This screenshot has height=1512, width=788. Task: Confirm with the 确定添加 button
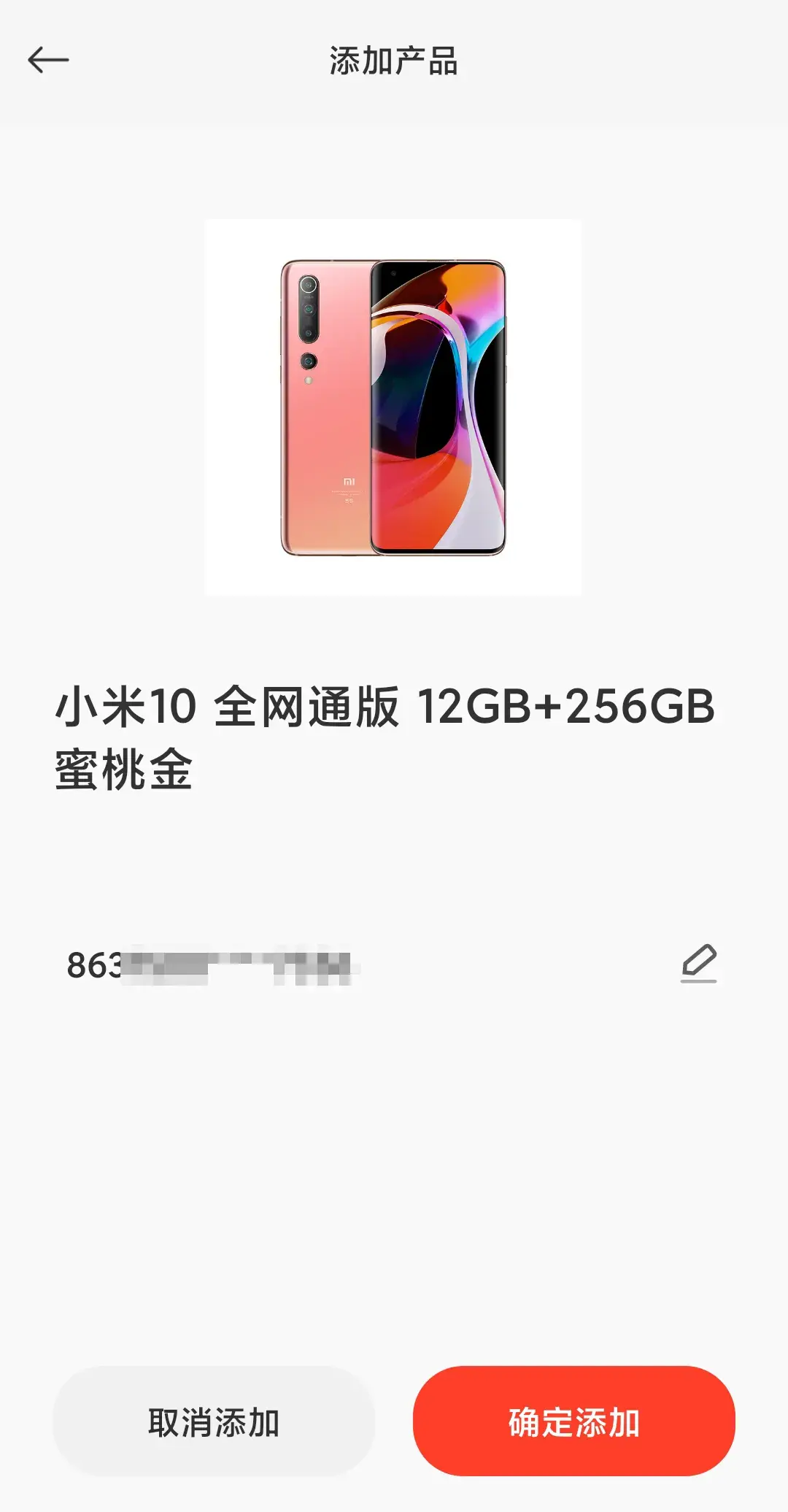573,1421
